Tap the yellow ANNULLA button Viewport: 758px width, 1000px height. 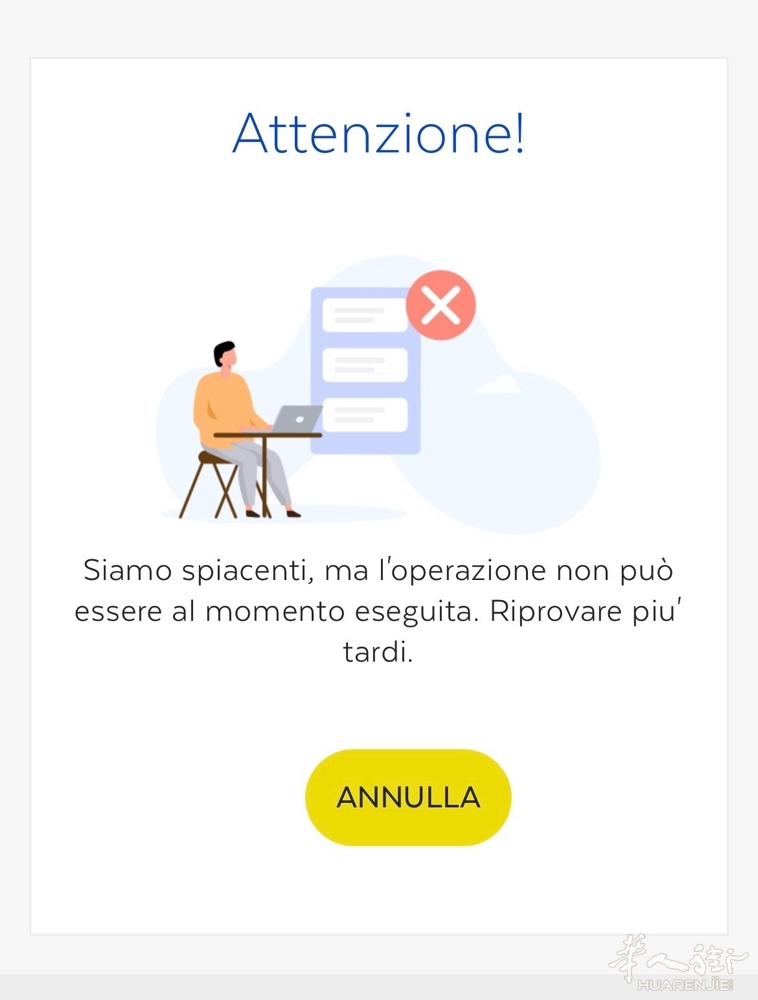(408, 797)
